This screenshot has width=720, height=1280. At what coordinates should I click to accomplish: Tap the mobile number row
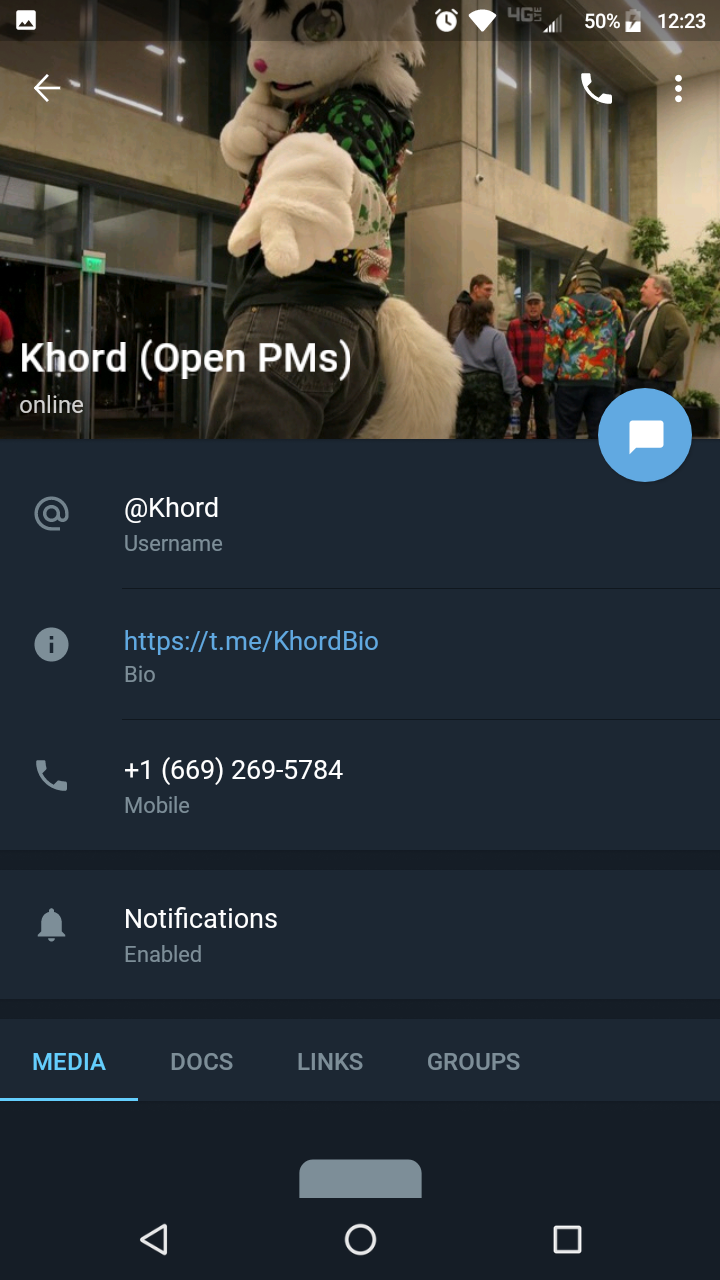click(x=360, y=785)
